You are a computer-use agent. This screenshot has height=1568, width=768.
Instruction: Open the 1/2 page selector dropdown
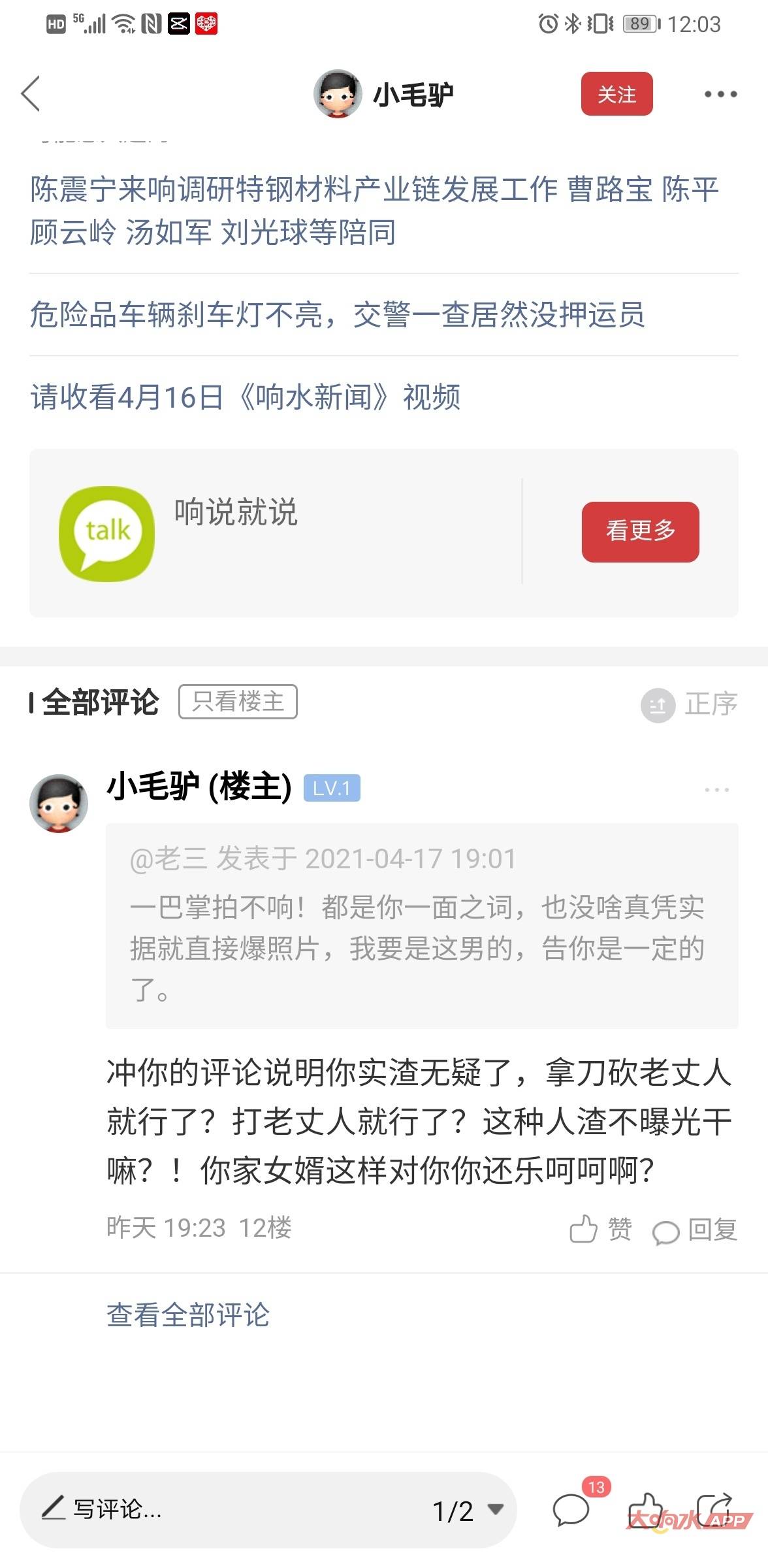(x=468, y=1511)
